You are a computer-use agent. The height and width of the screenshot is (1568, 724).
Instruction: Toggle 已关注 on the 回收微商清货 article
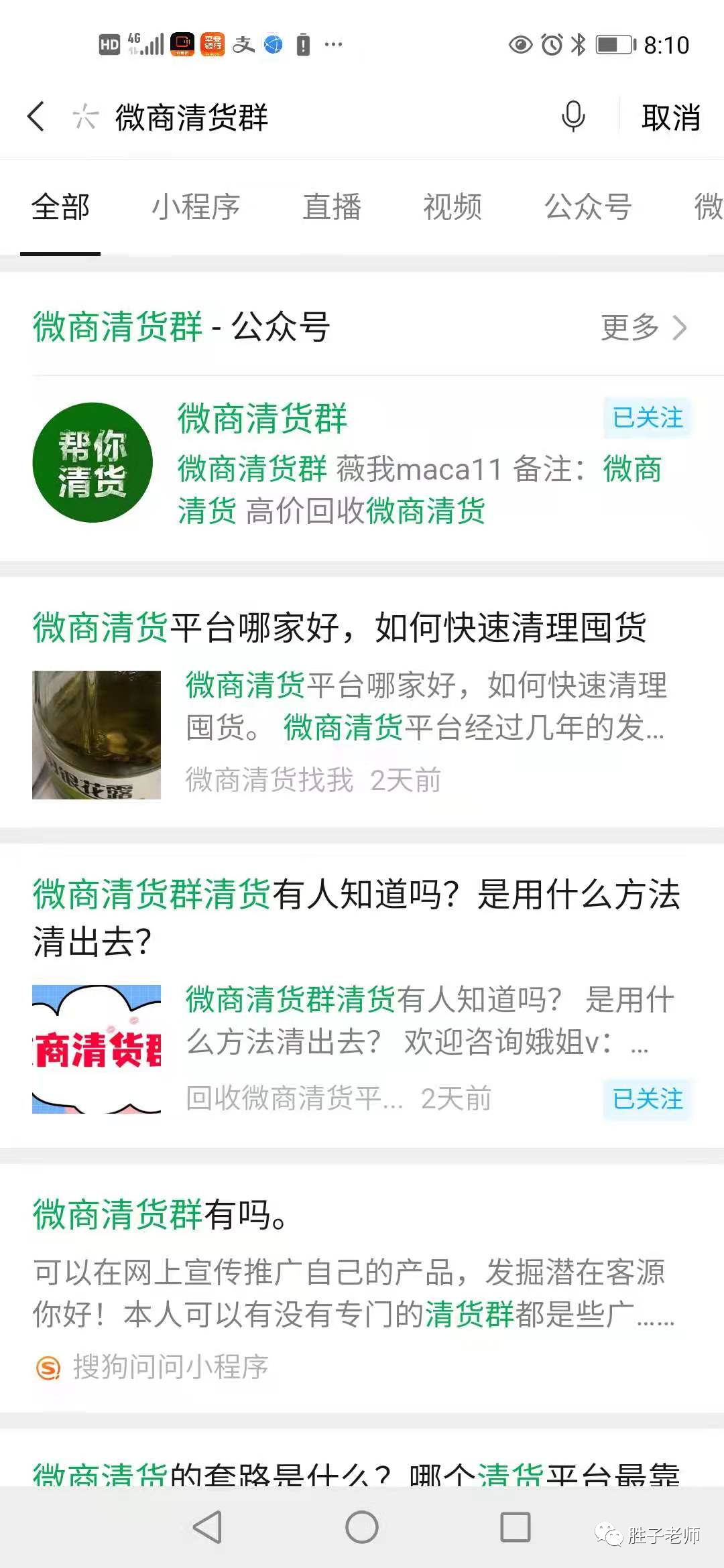pyautogui.click(x=646, y=1099)
